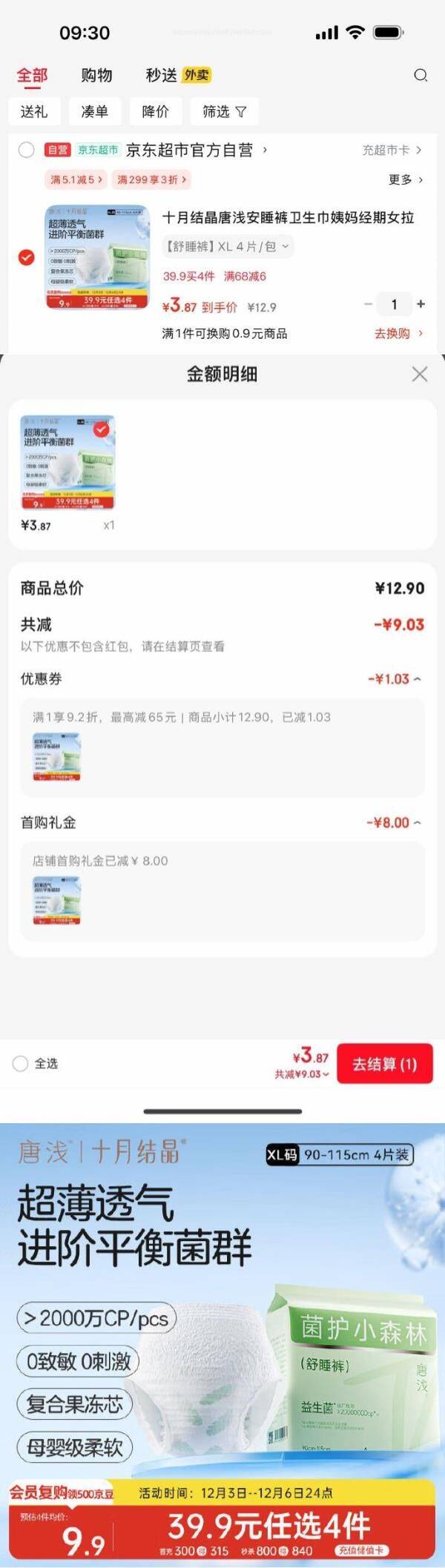The width and height of the screenshot is (445, 1568).
Task: Proceed with 去结算 checkout
Action: (384, 1065)
